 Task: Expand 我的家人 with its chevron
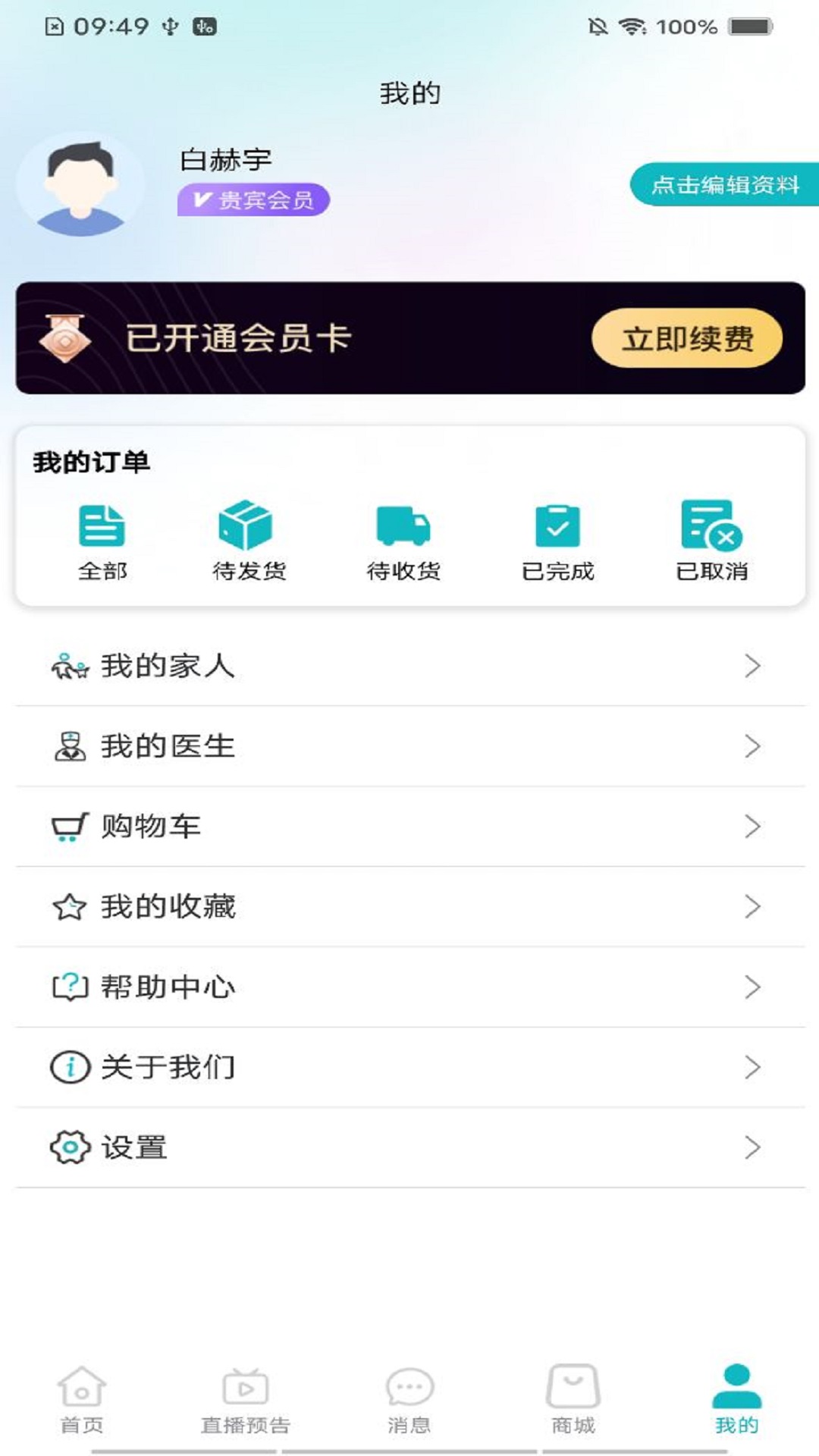pyautogui.click(x=752, y=666)
